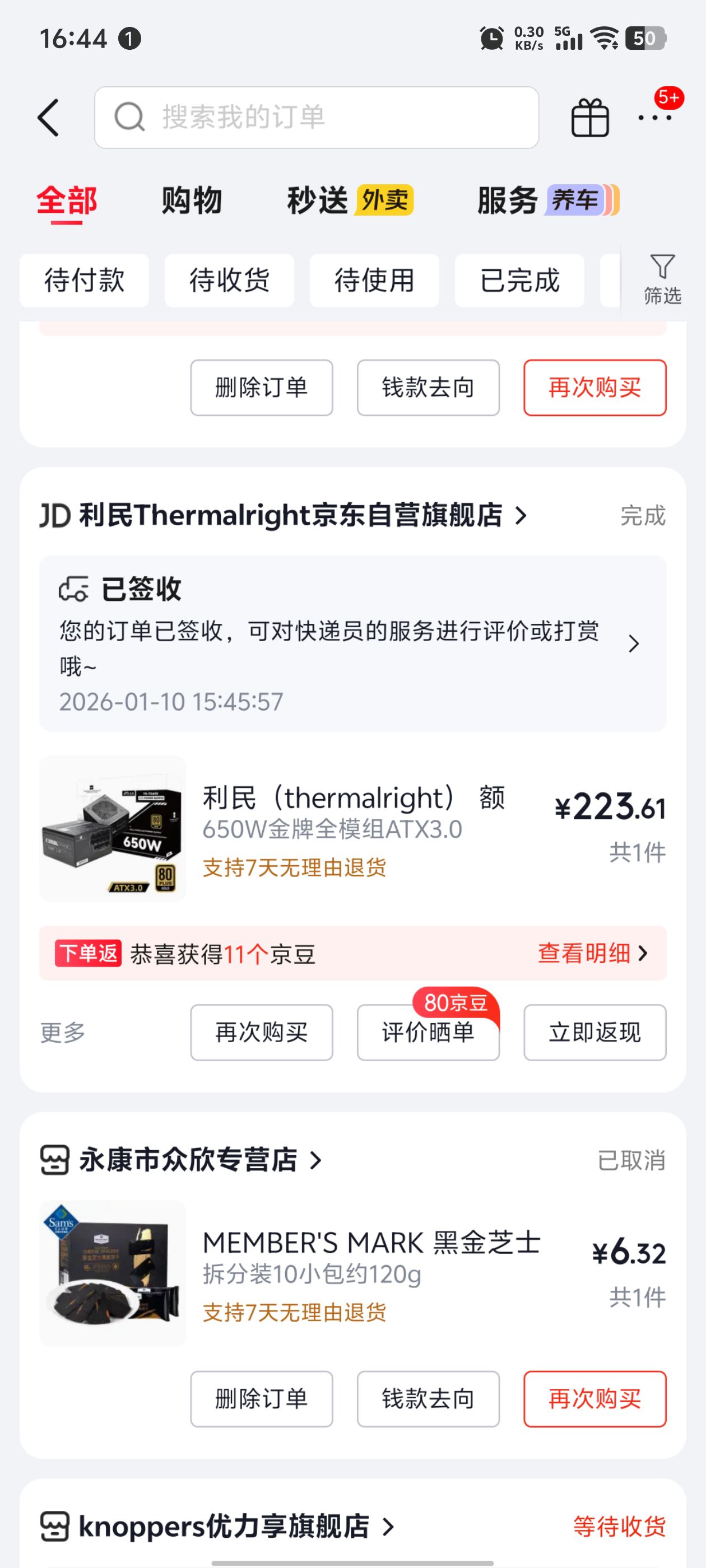Tap the 搜索我的订单 search field
This screenshot has height=1568, width=706.
click(316, 118)
